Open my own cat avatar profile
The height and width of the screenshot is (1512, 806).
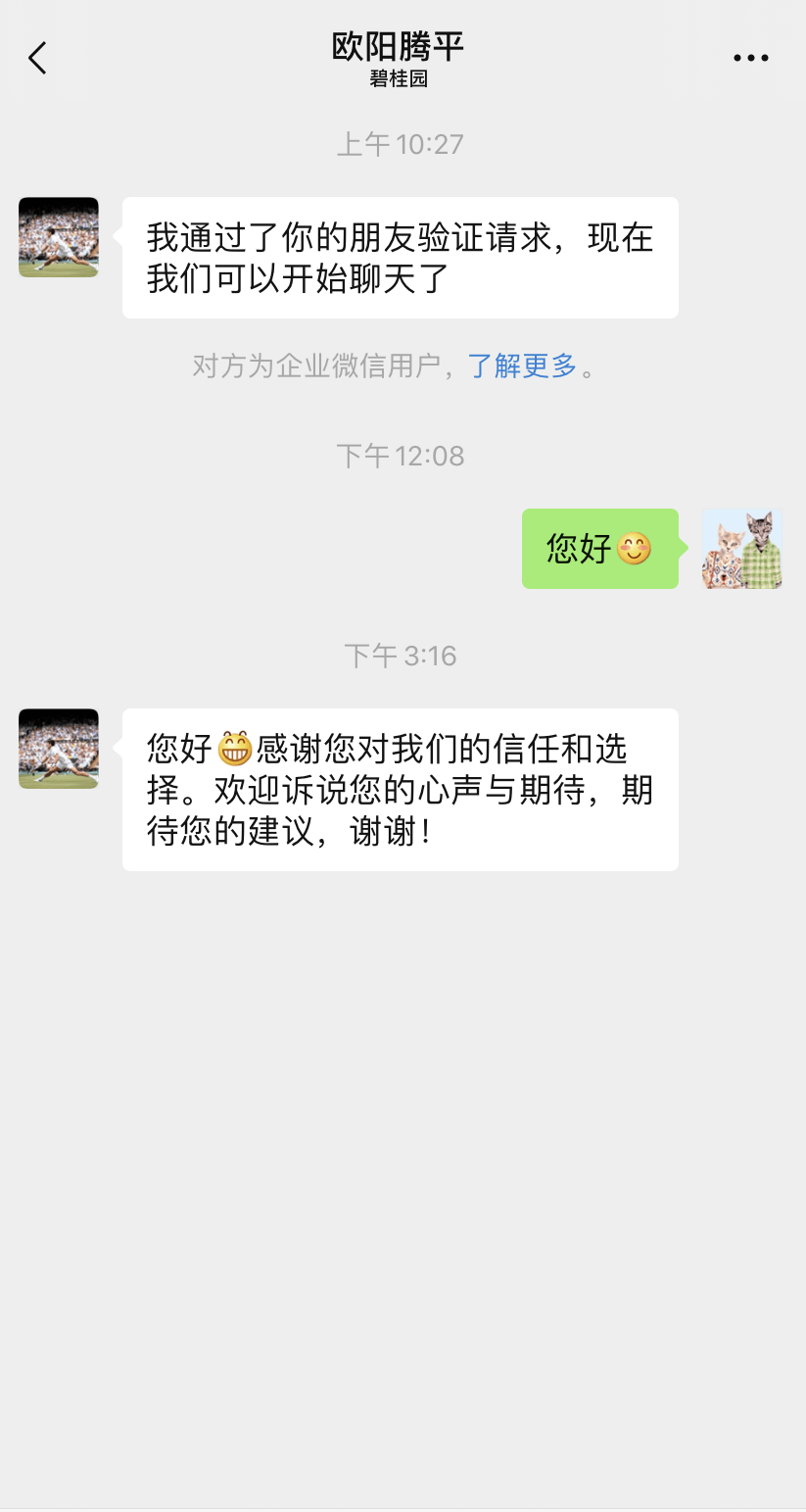pos(741,549)
